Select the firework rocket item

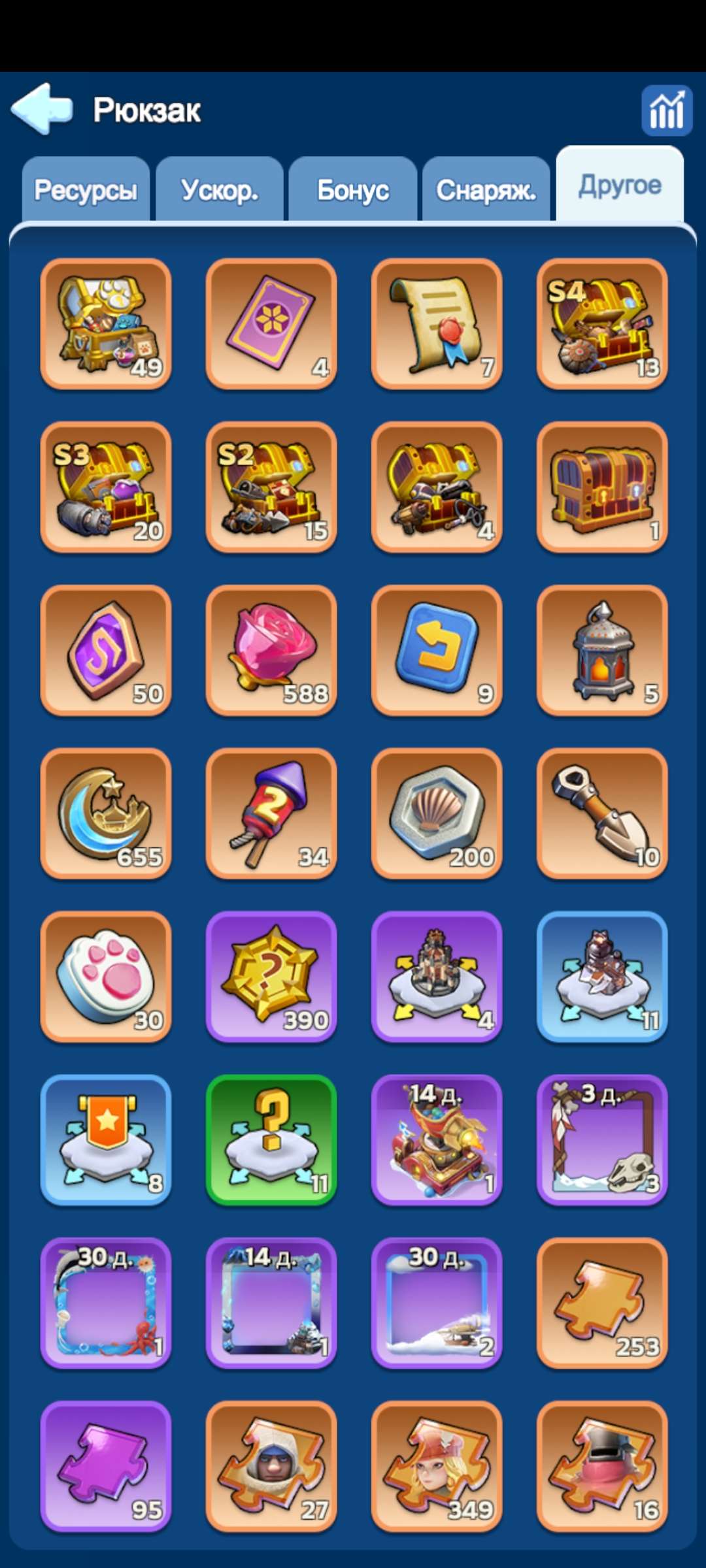[x=271, y=814]
